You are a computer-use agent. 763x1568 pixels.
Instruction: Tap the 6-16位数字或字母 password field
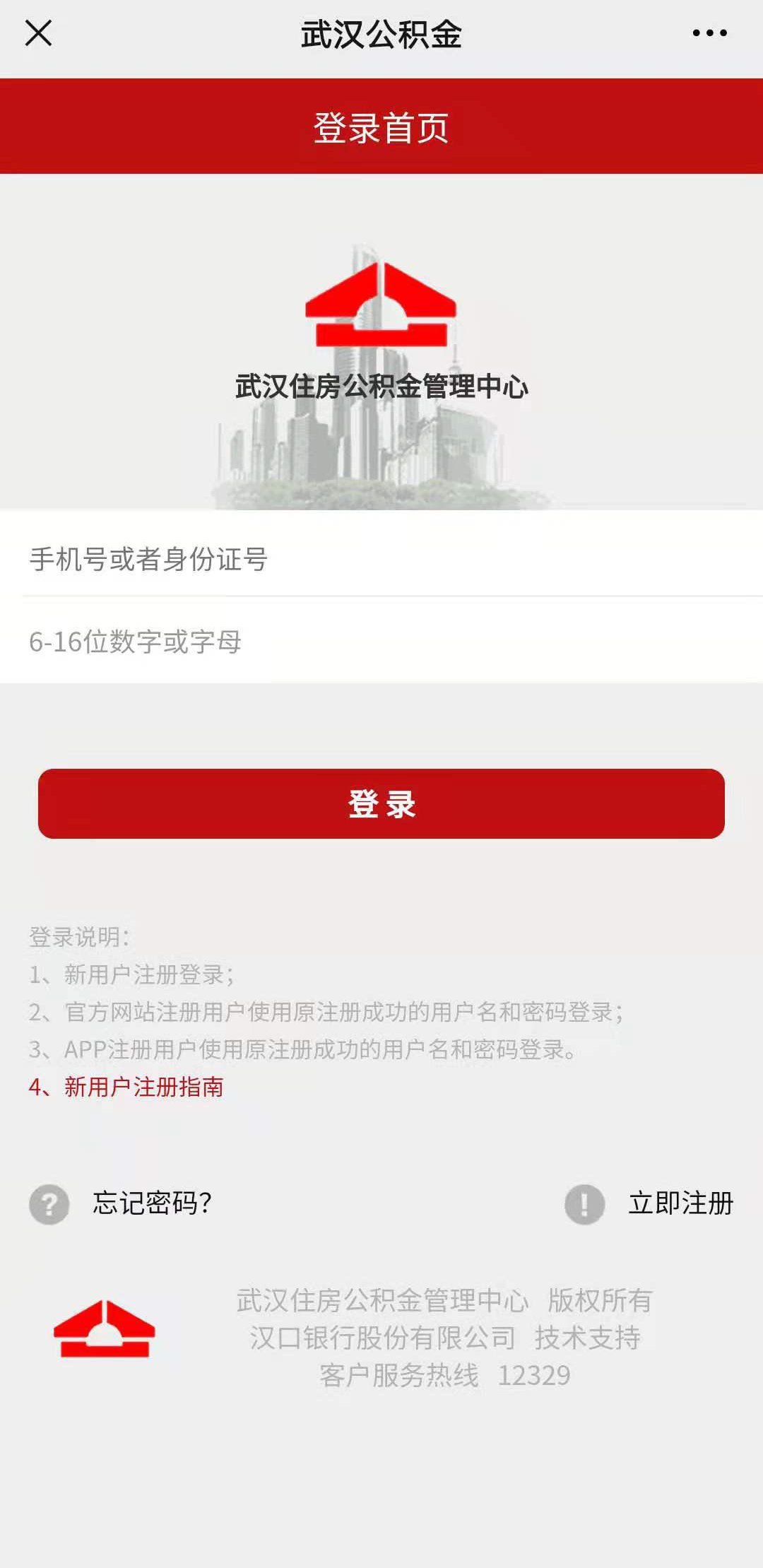(x=381, y=642)
